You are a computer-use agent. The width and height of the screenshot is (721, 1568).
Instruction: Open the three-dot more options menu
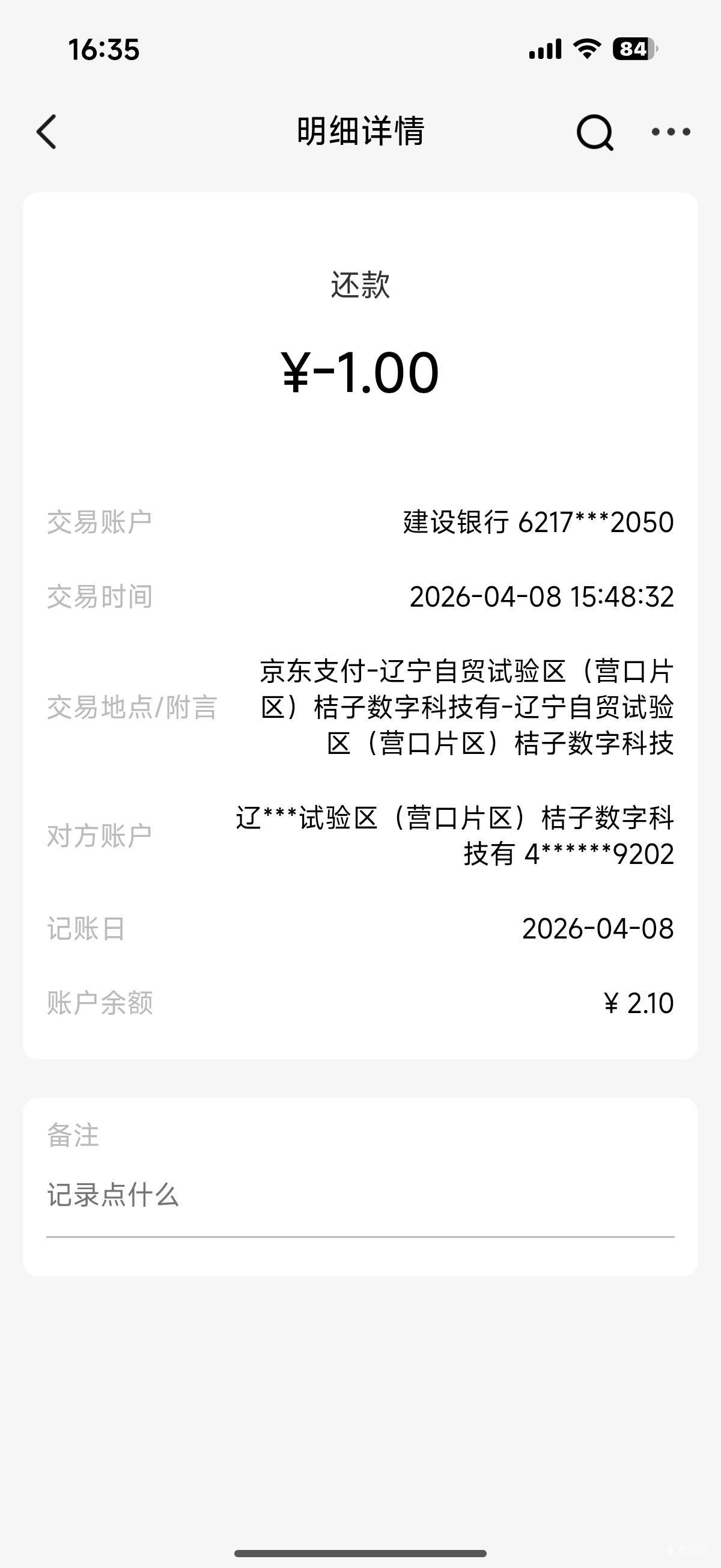[671, 132]
